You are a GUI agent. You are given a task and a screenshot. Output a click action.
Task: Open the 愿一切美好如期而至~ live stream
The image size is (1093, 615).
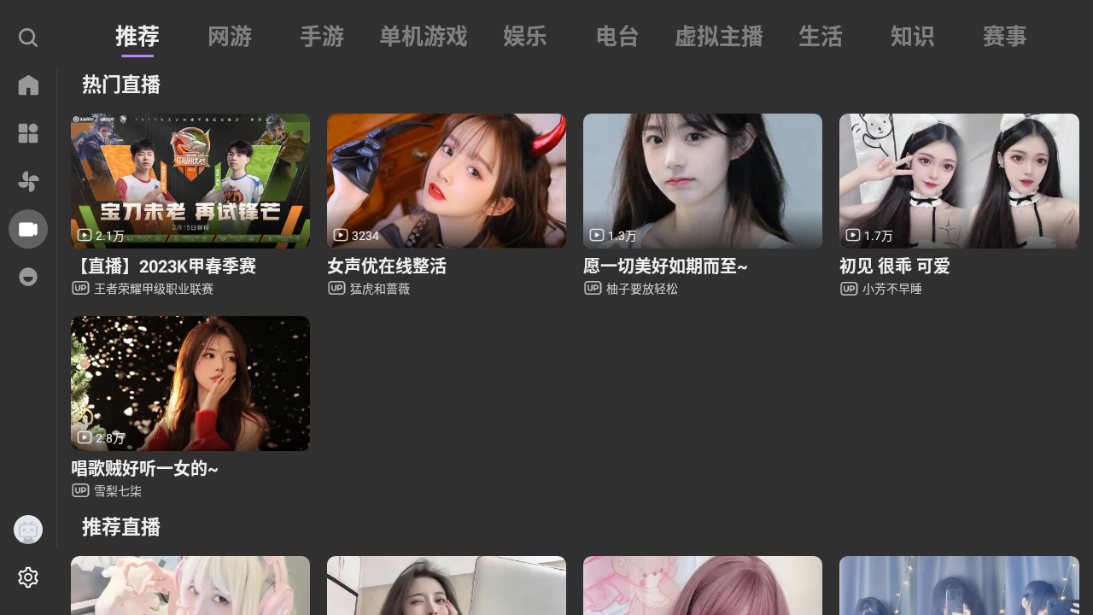click(702, 181)
